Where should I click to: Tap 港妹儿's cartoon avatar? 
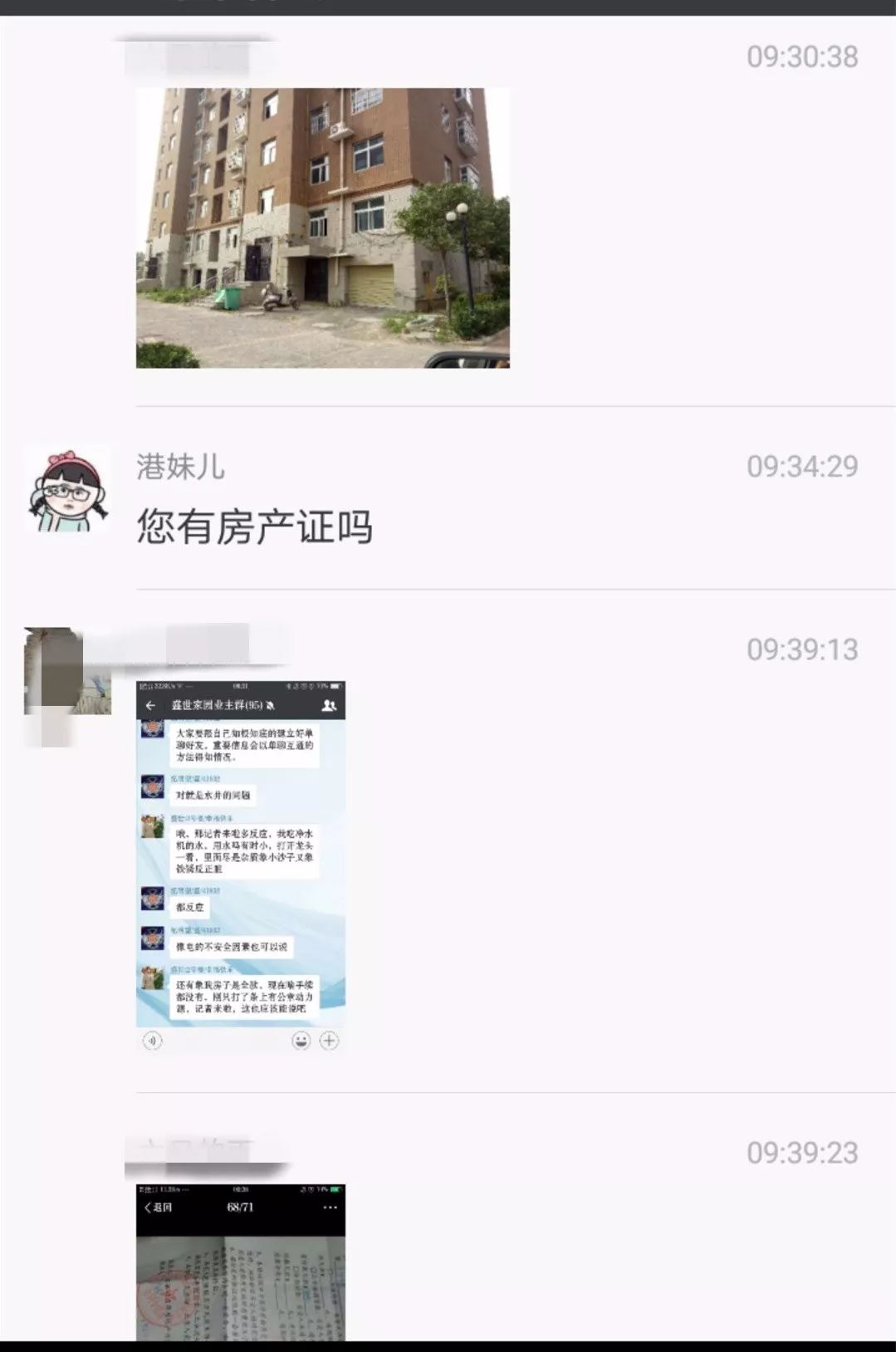click(x=68, y=492)
